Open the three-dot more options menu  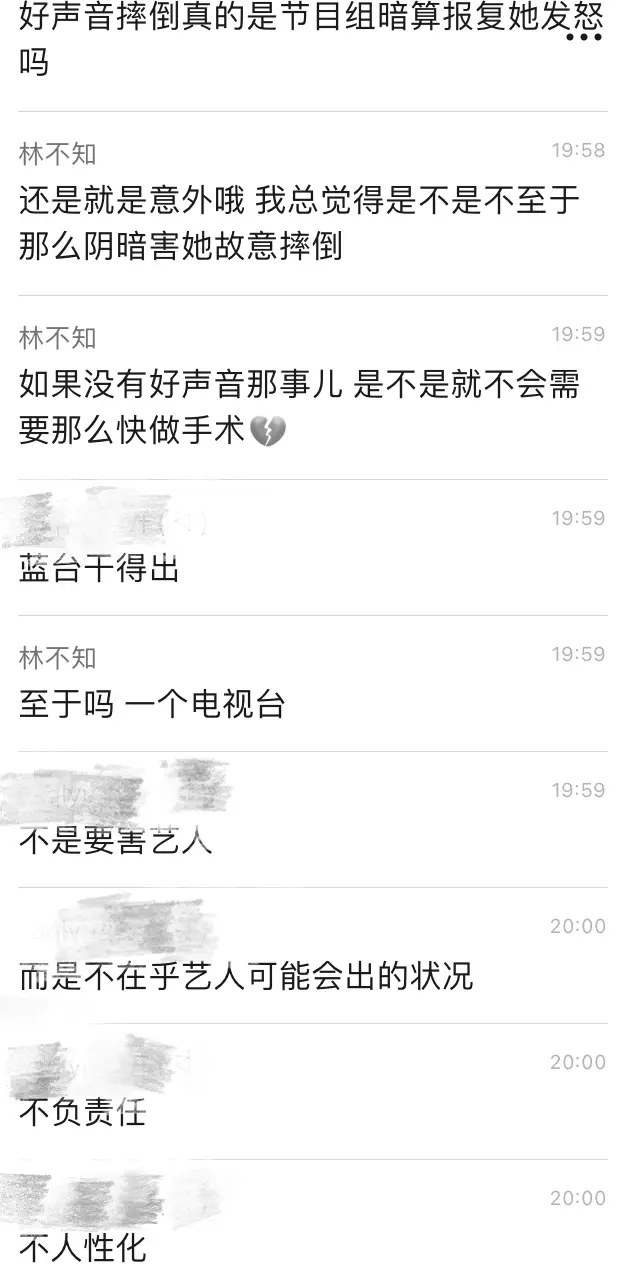tap(583, 36)
